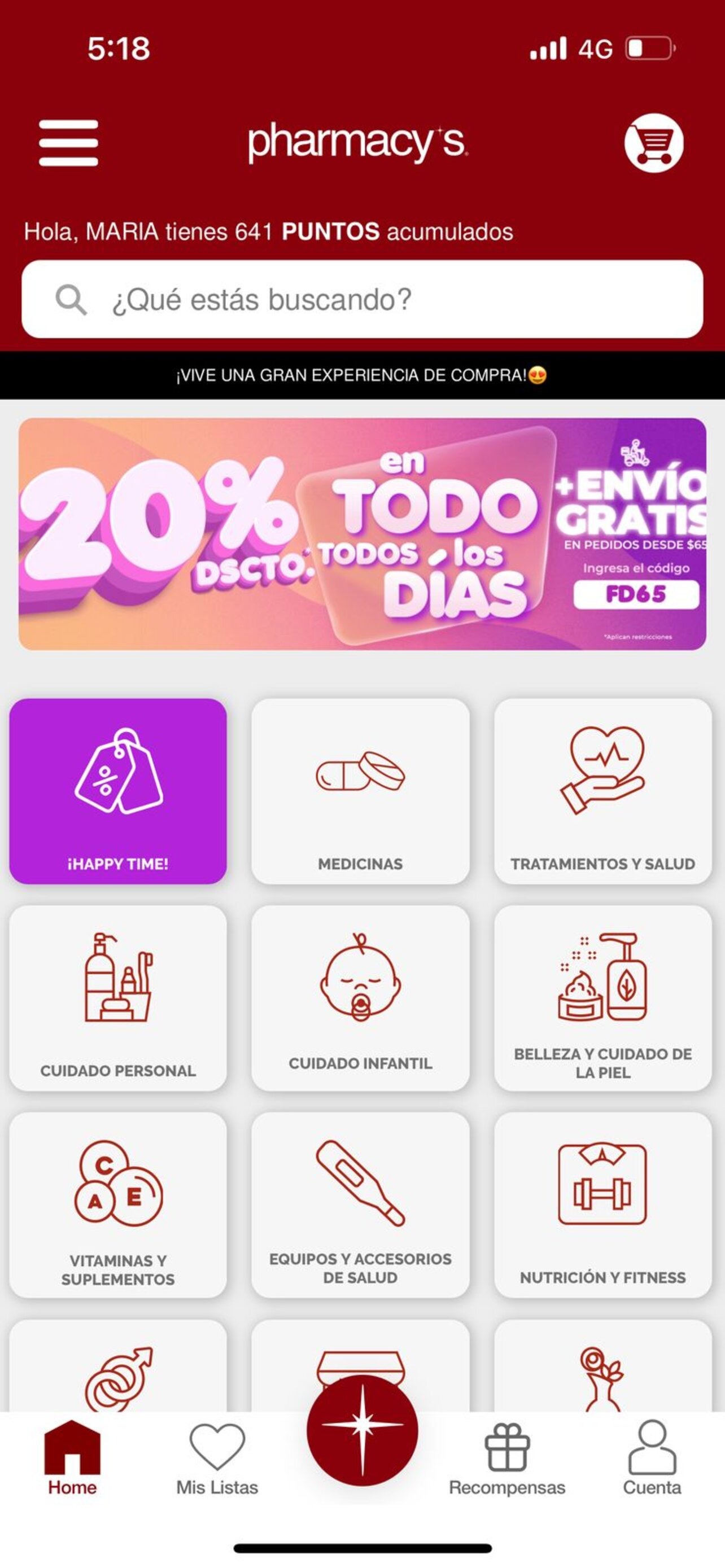Open the hamburger menu
This screenshot has width=725, height=1568.
pos(68,143)
